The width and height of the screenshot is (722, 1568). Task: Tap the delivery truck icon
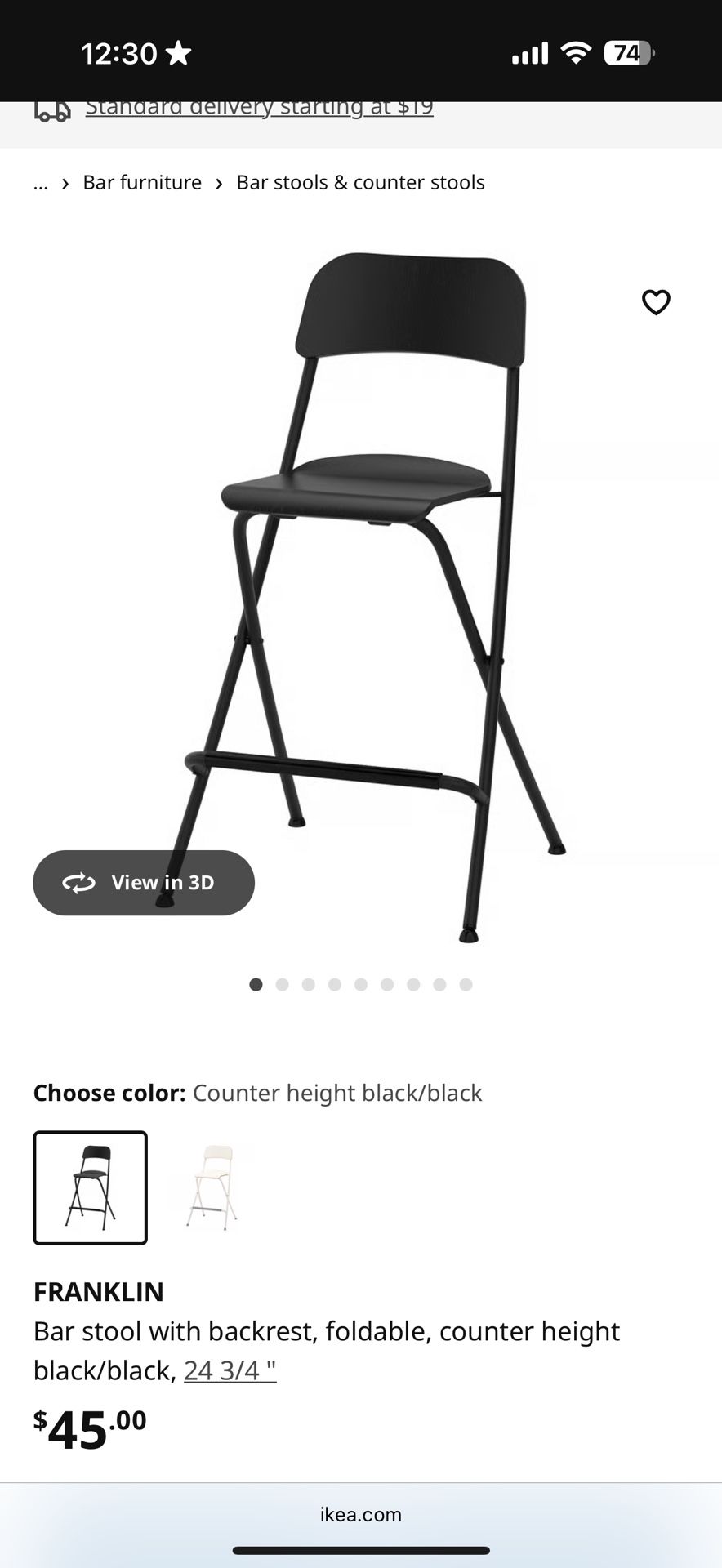coord(51,110)
